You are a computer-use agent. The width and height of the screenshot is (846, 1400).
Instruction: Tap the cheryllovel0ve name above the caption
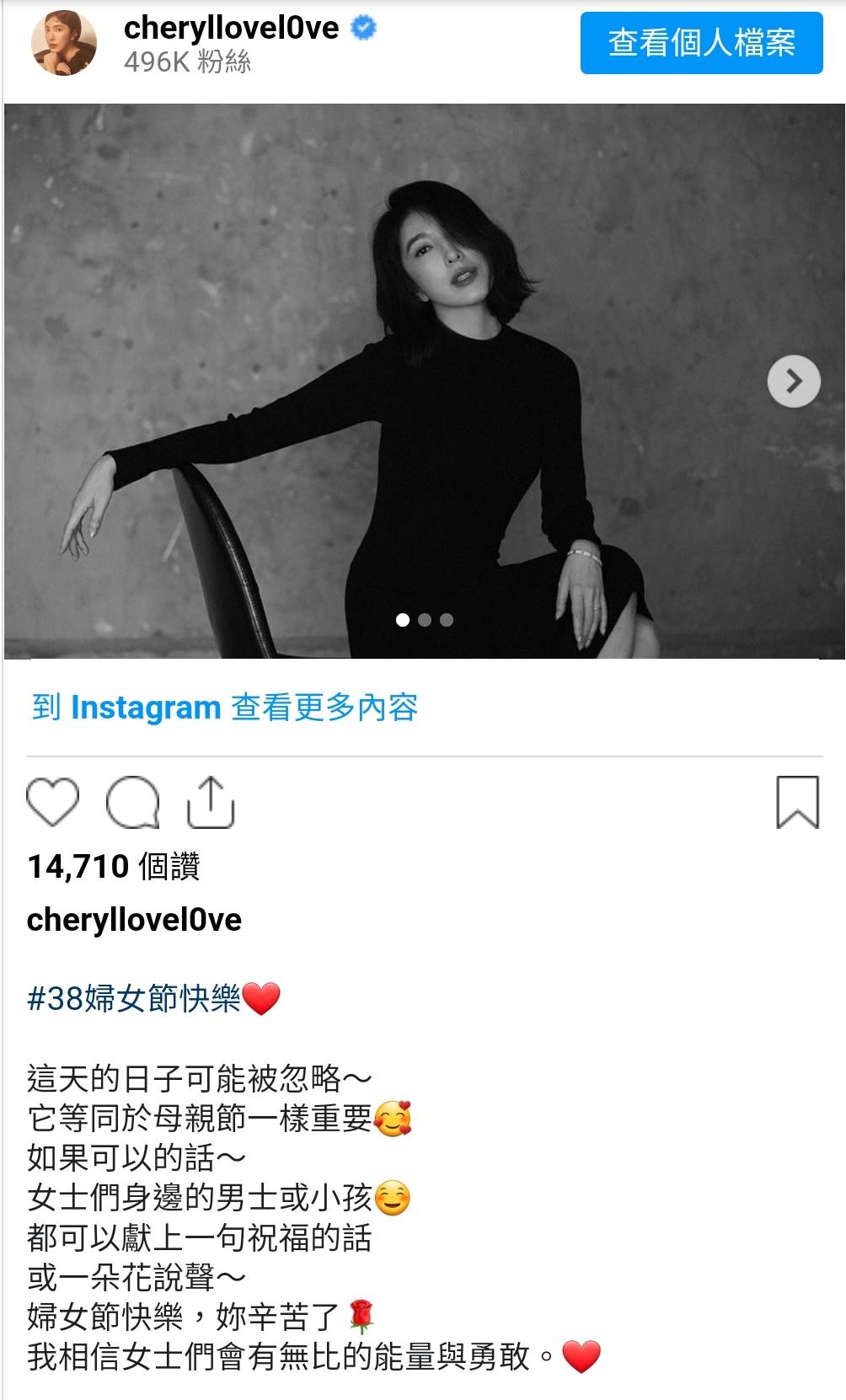[134, 920]
